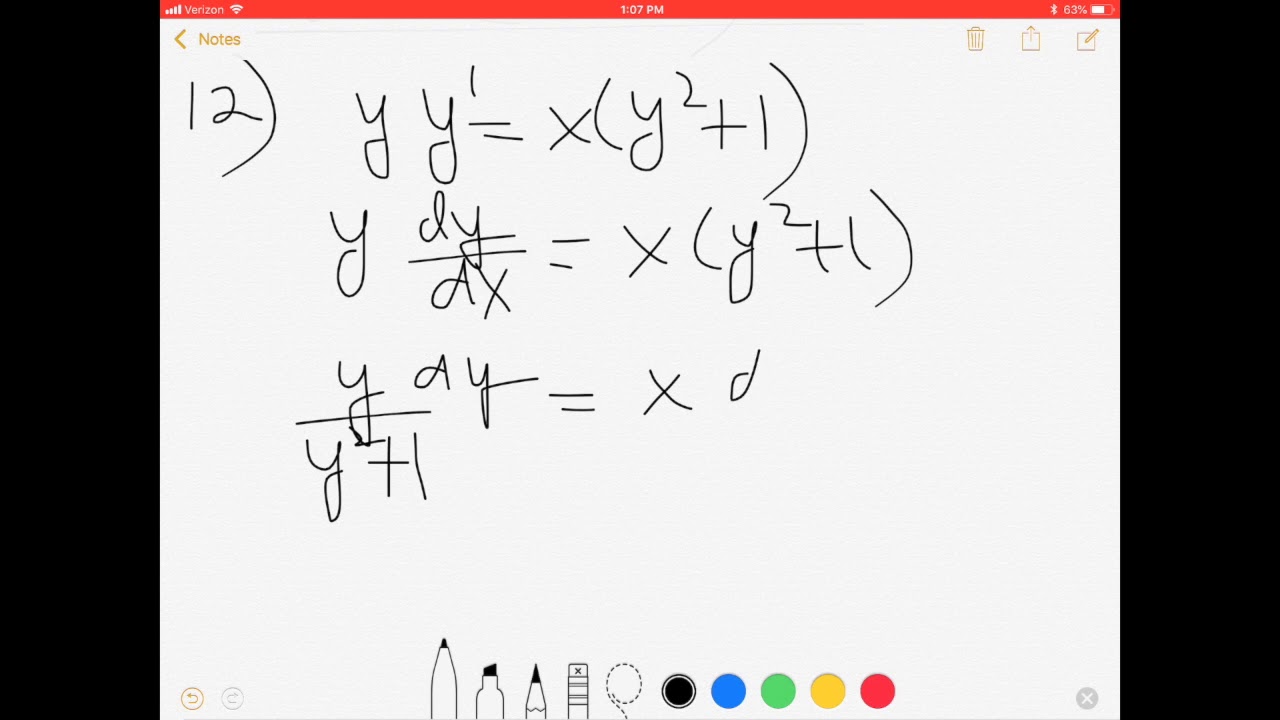Select the marker tool
The image size is (1280, 720).
pos(489,688)
